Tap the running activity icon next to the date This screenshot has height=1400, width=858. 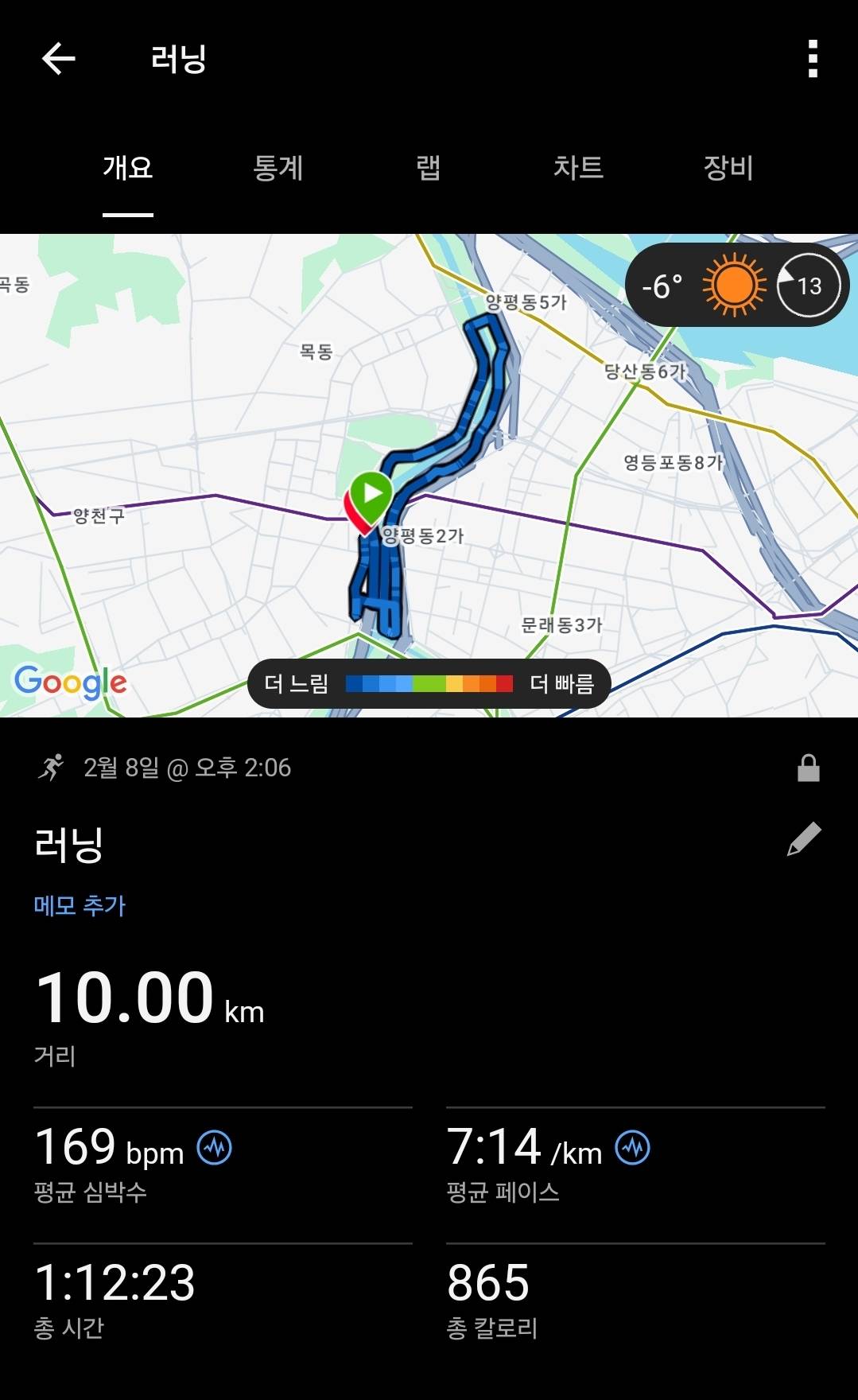52,766
